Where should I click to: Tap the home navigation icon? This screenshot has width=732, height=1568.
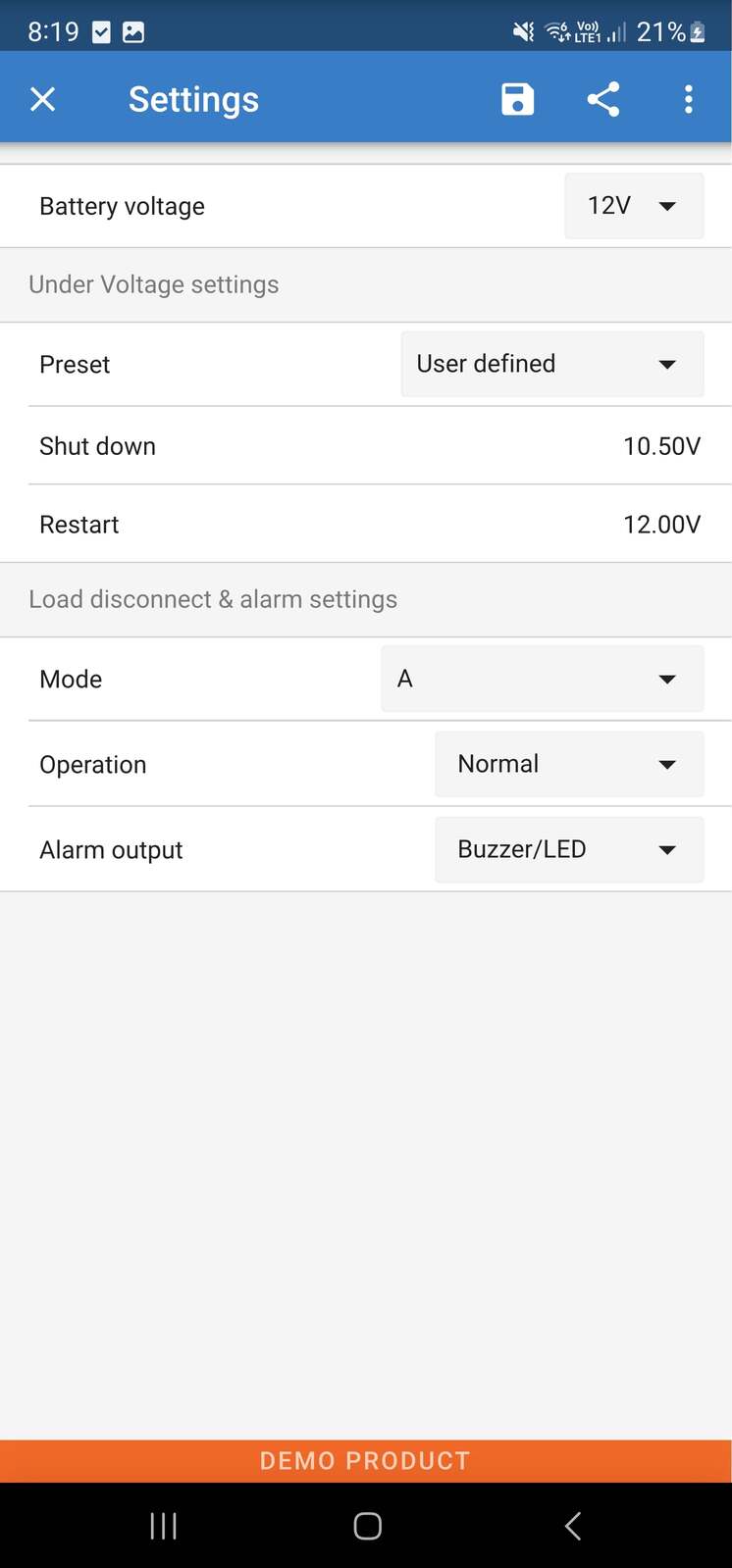pyautogui.click(x=366, y=1526)
